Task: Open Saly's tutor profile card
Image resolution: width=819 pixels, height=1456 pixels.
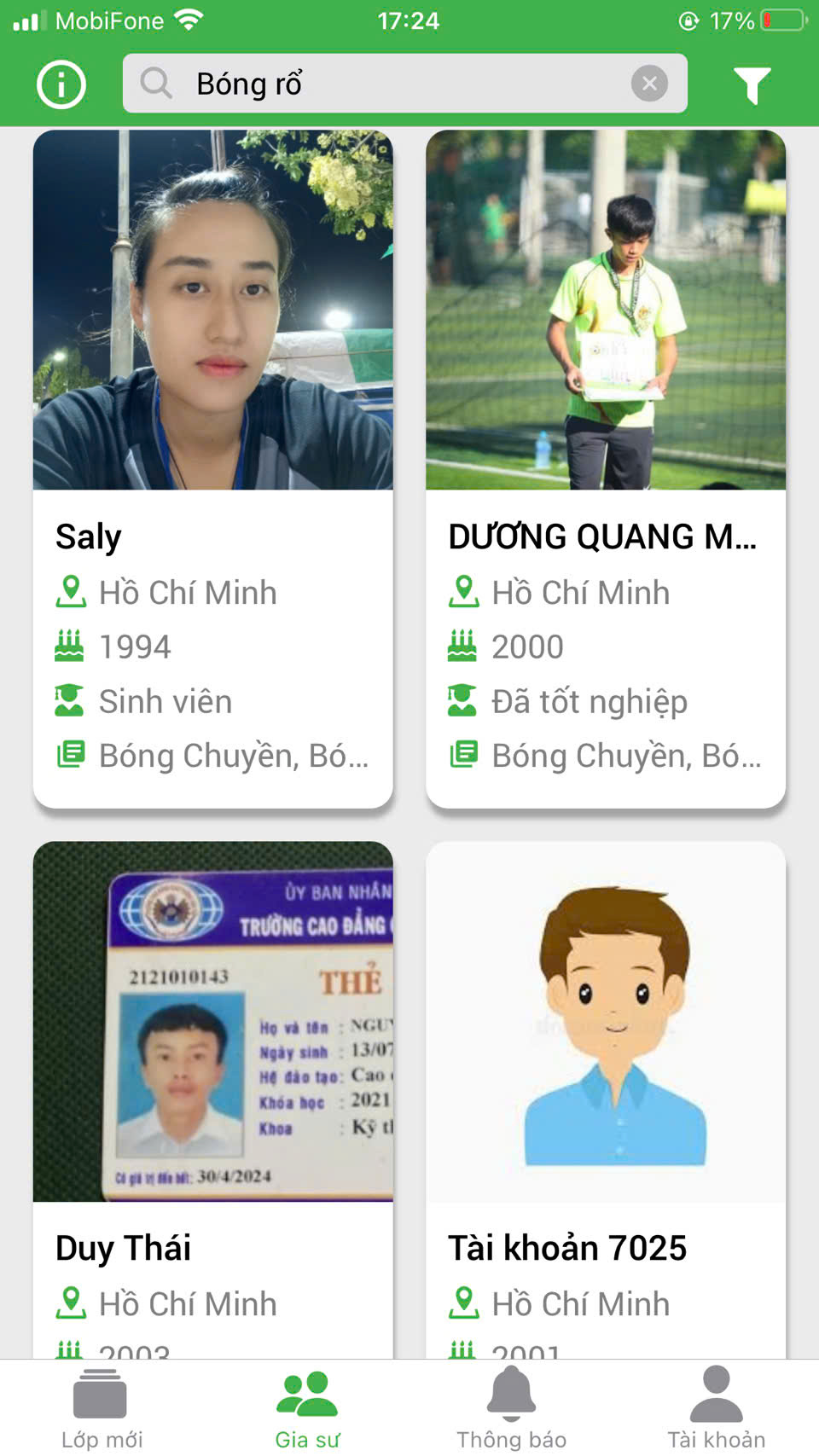Action: tap(212, 469)
